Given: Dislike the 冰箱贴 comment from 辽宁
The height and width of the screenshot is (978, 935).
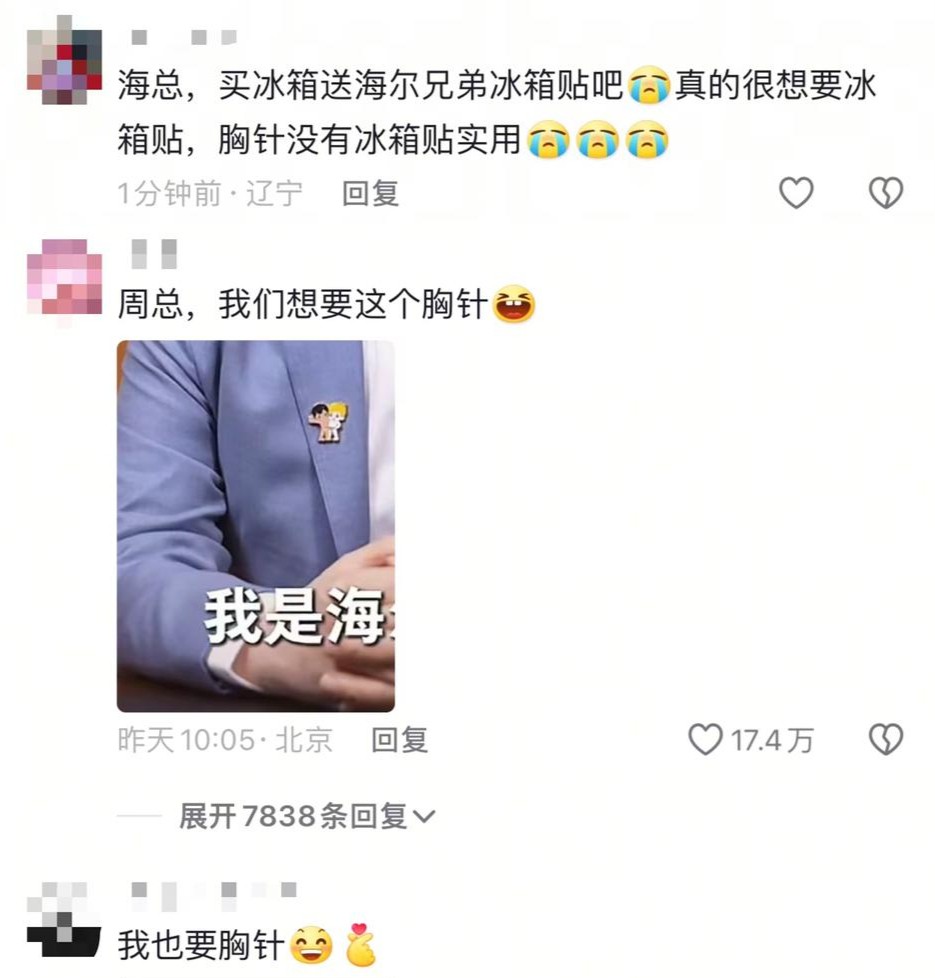Looking at the screenshot, I should [x=886, y=192].
